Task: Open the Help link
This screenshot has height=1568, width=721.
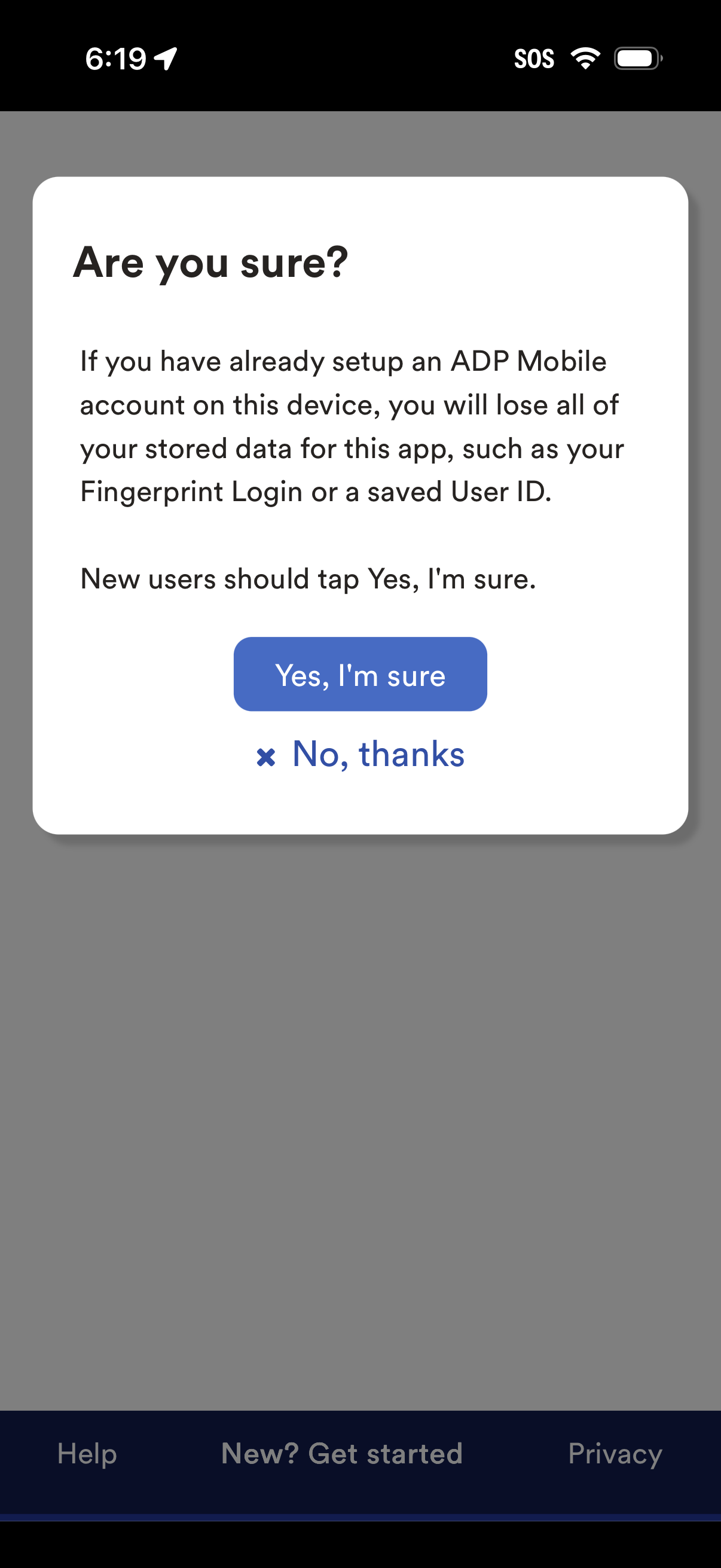Action: click(x=87, y=1454)
